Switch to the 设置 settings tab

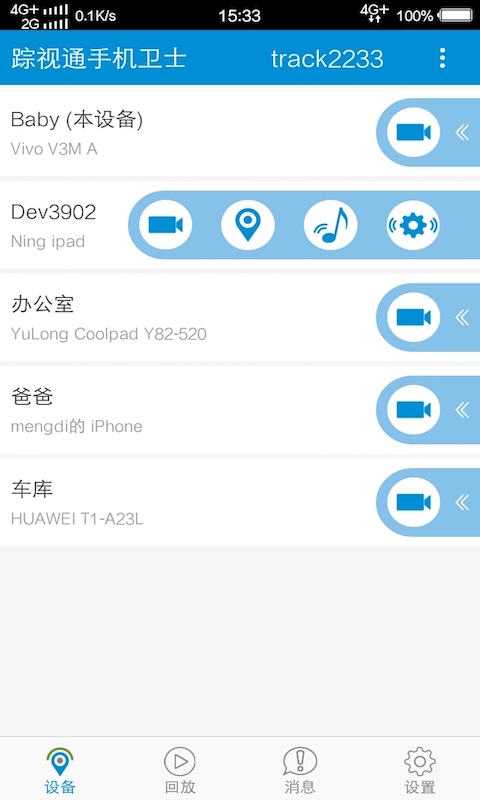(x=420, y=770)
